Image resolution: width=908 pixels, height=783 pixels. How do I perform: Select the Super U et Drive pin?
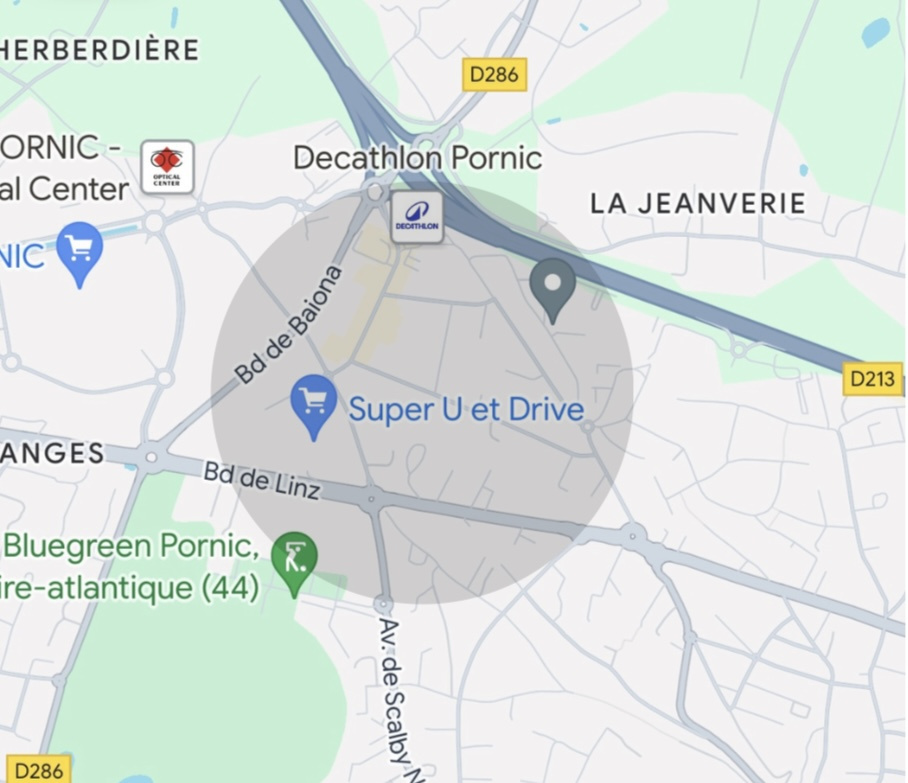tap(313, 402)
